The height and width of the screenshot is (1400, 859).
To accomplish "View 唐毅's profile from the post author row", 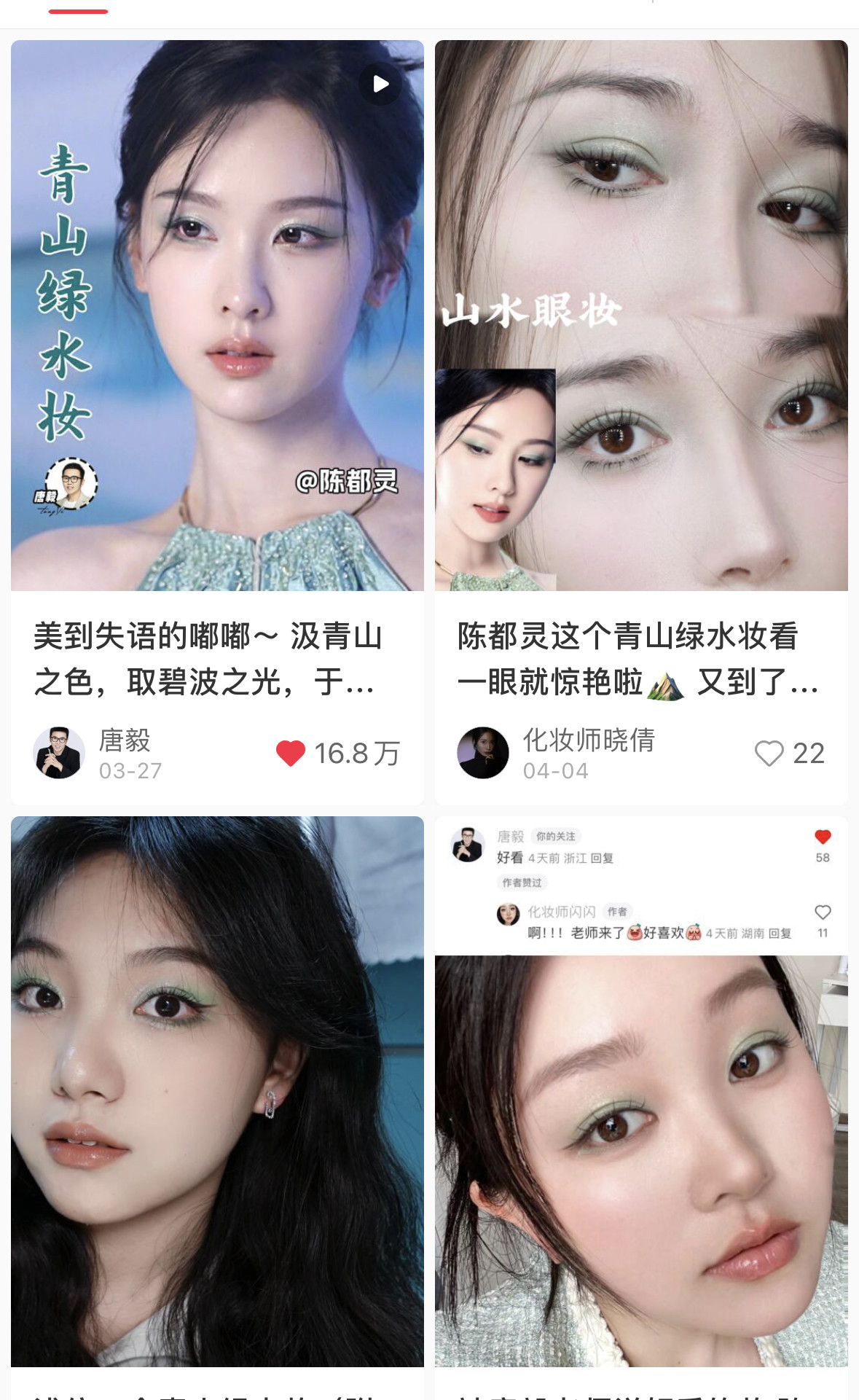I will [x=60, y=753].
